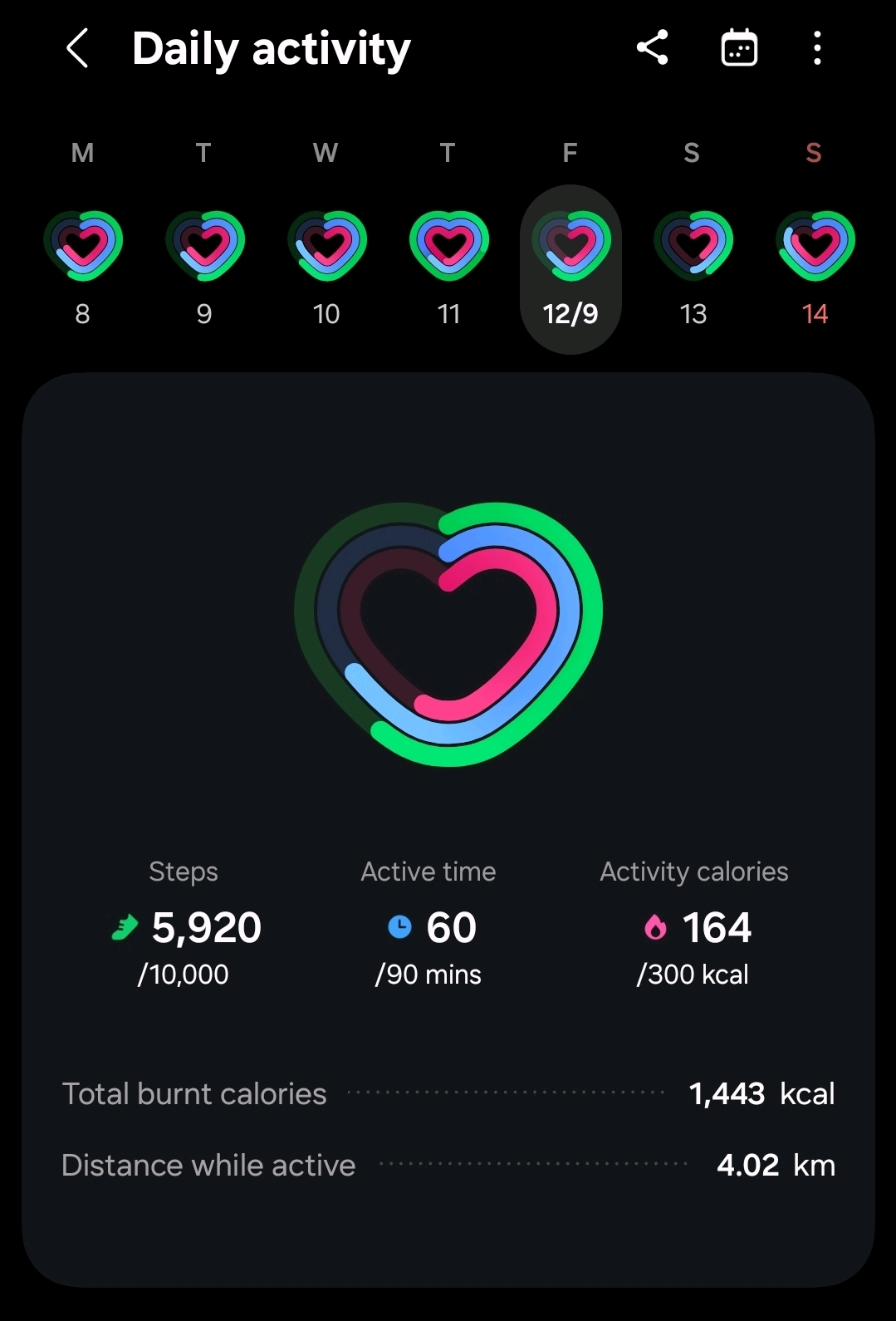896x1321 pixels.
Task: Select Sunday the 14th
Action: [x=815, y=268]
